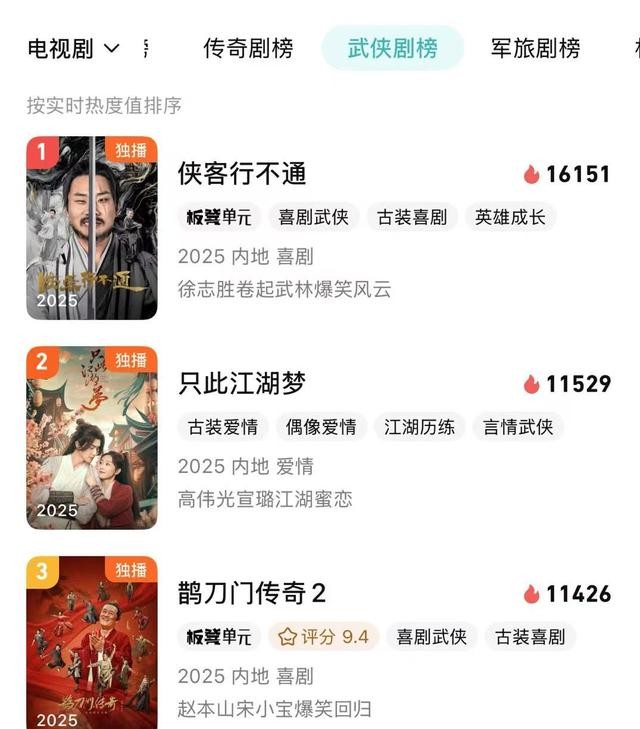Select the 武侠剧榜 tab
The image size is (640, 729).
pyautogui.click(x=392, y=48)
